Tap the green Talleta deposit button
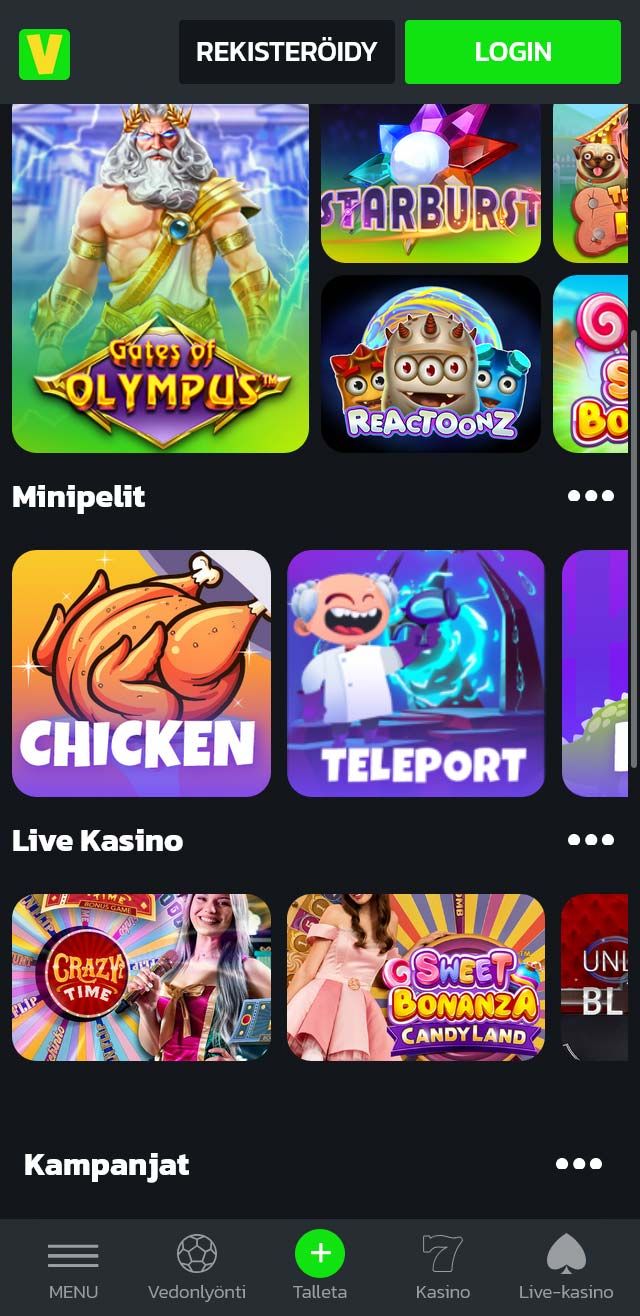 pyautogui.click(x=320, y=1254)
